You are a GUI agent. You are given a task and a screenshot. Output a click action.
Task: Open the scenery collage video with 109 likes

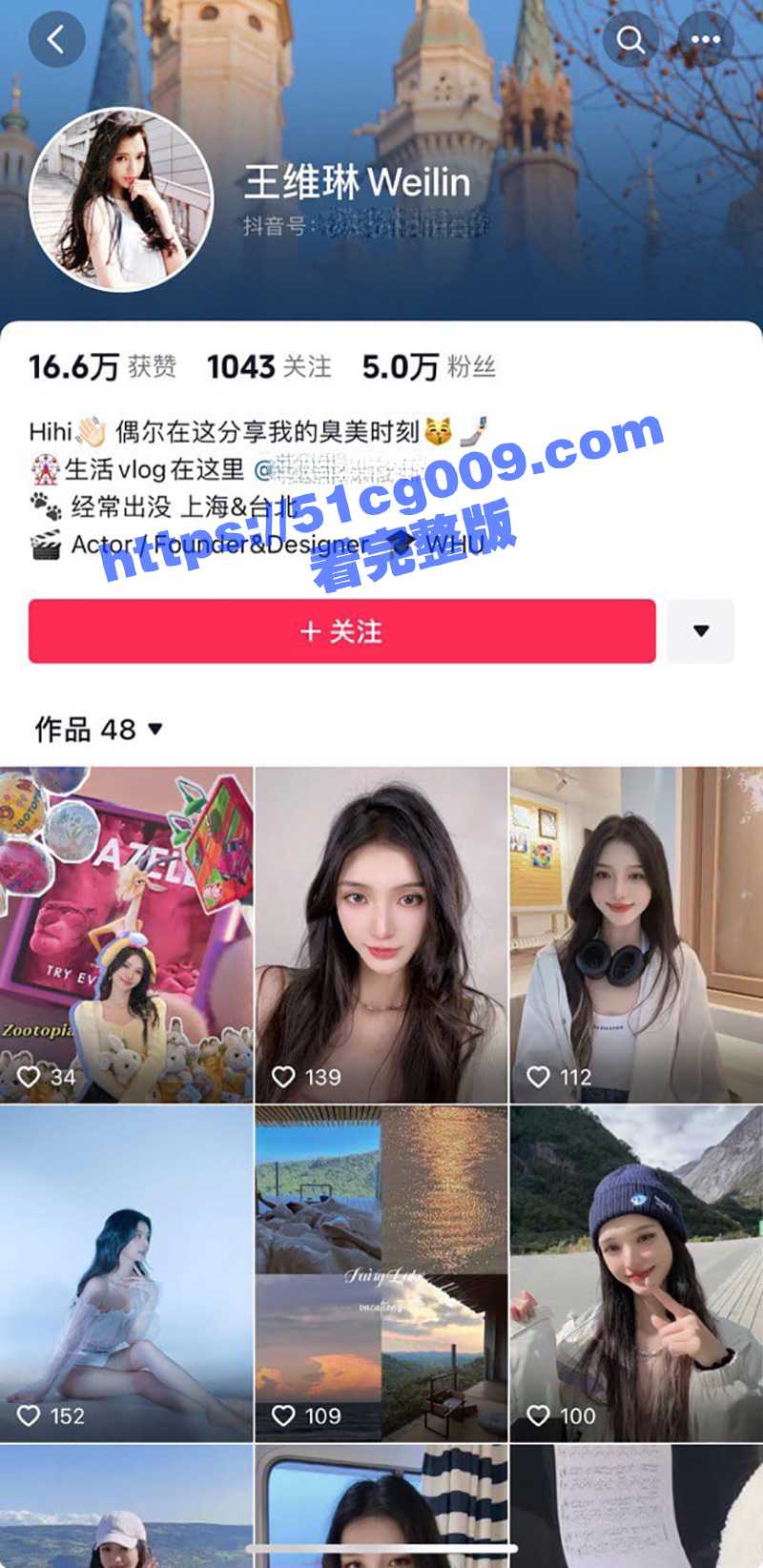pyautogui.click(x=381, y=1273)
